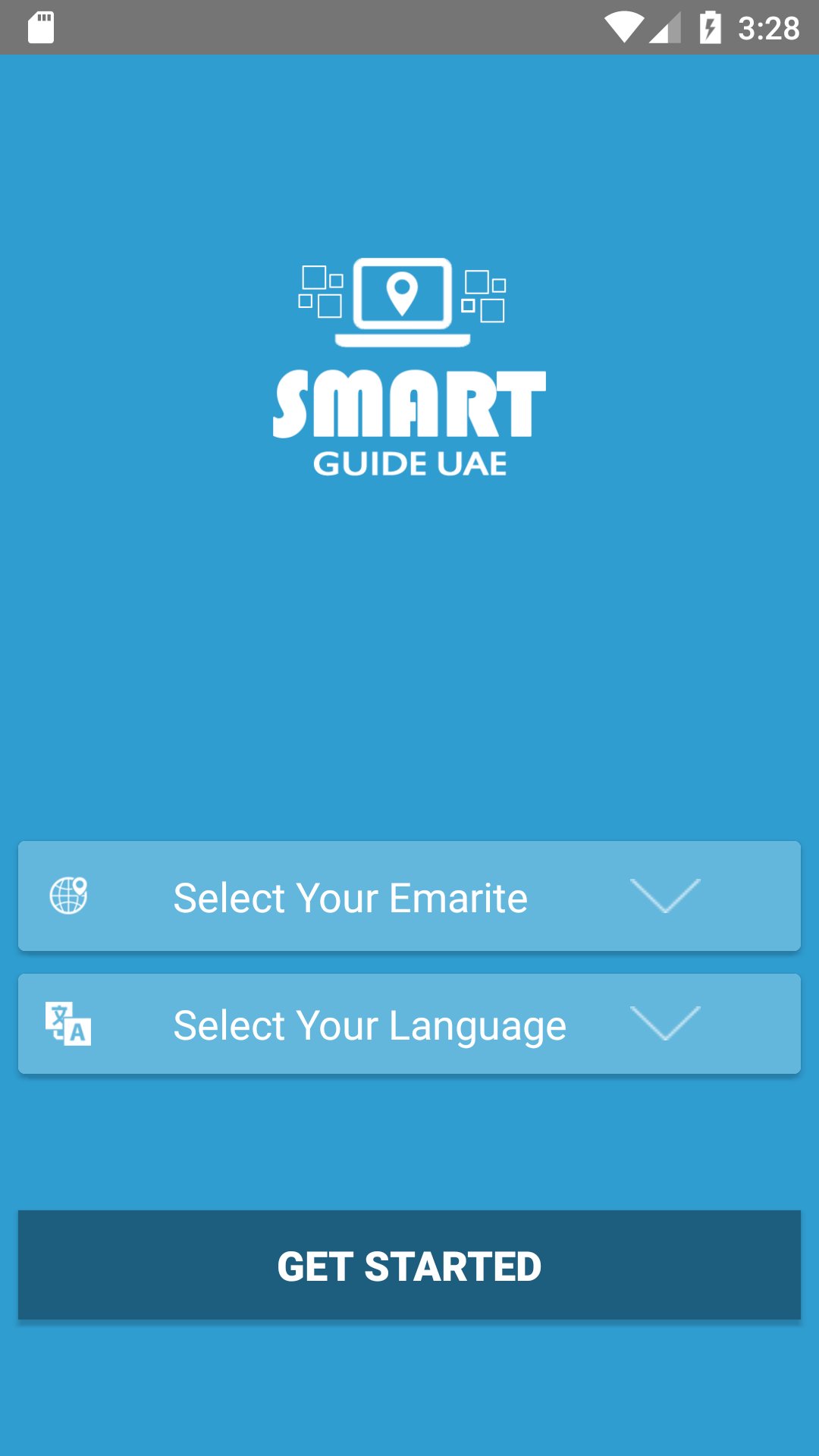This screenshot has height=1456, width=819.
Task: Open the Select Your Language dropdown
Action: 409,1023
